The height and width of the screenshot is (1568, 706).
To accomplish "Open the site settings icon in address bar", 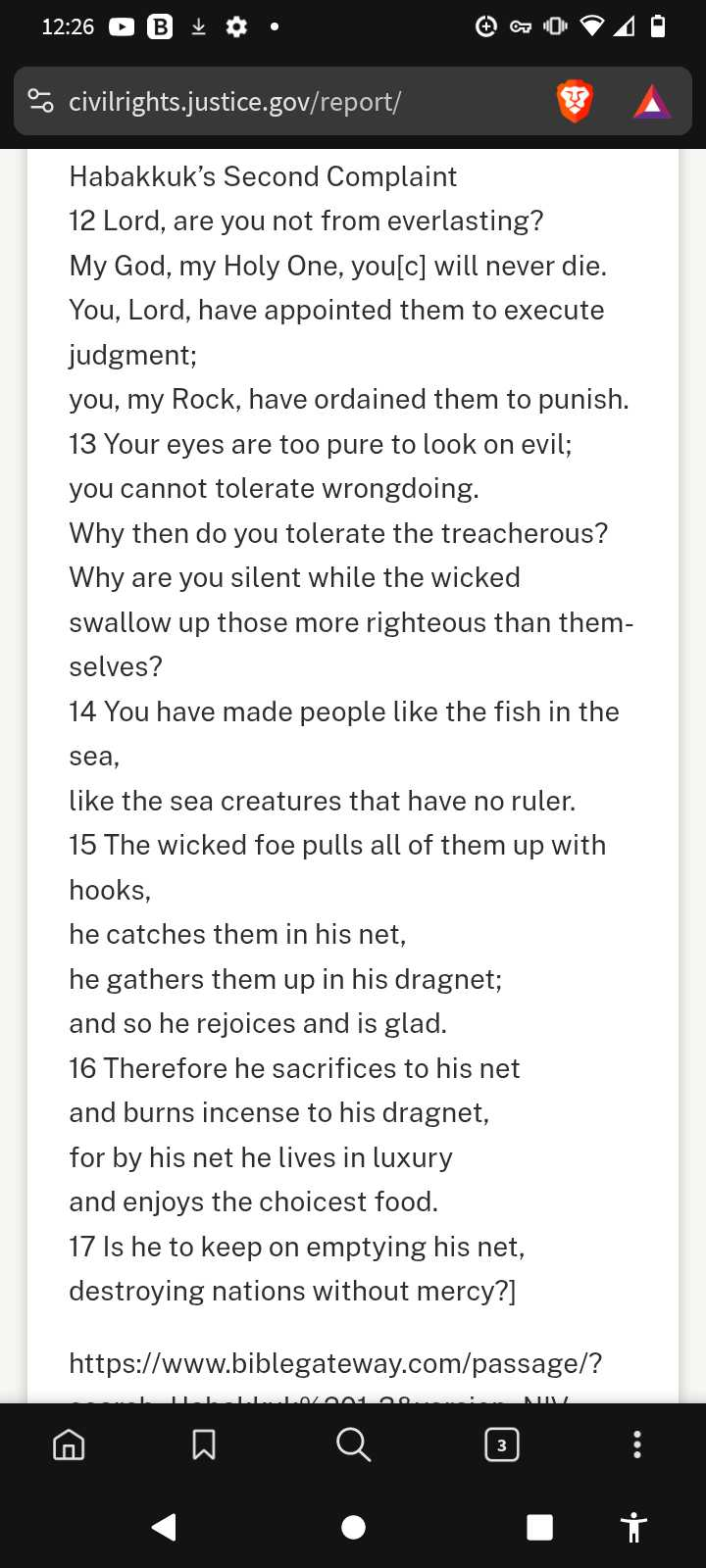I will 41,101.
